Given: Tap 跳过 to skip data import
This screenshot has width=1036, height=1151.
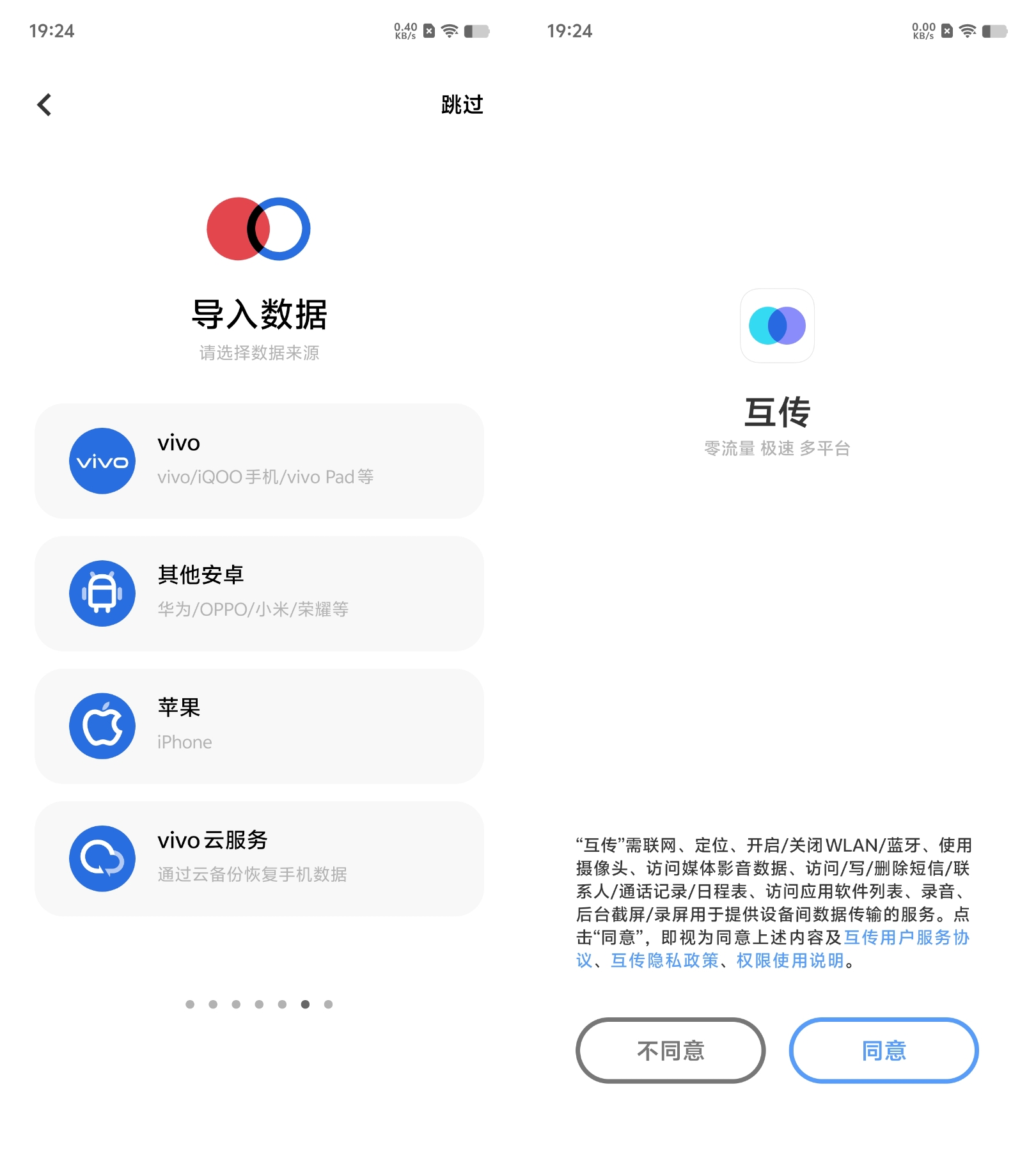Looking at the screenshot, I should coord(462,105).
